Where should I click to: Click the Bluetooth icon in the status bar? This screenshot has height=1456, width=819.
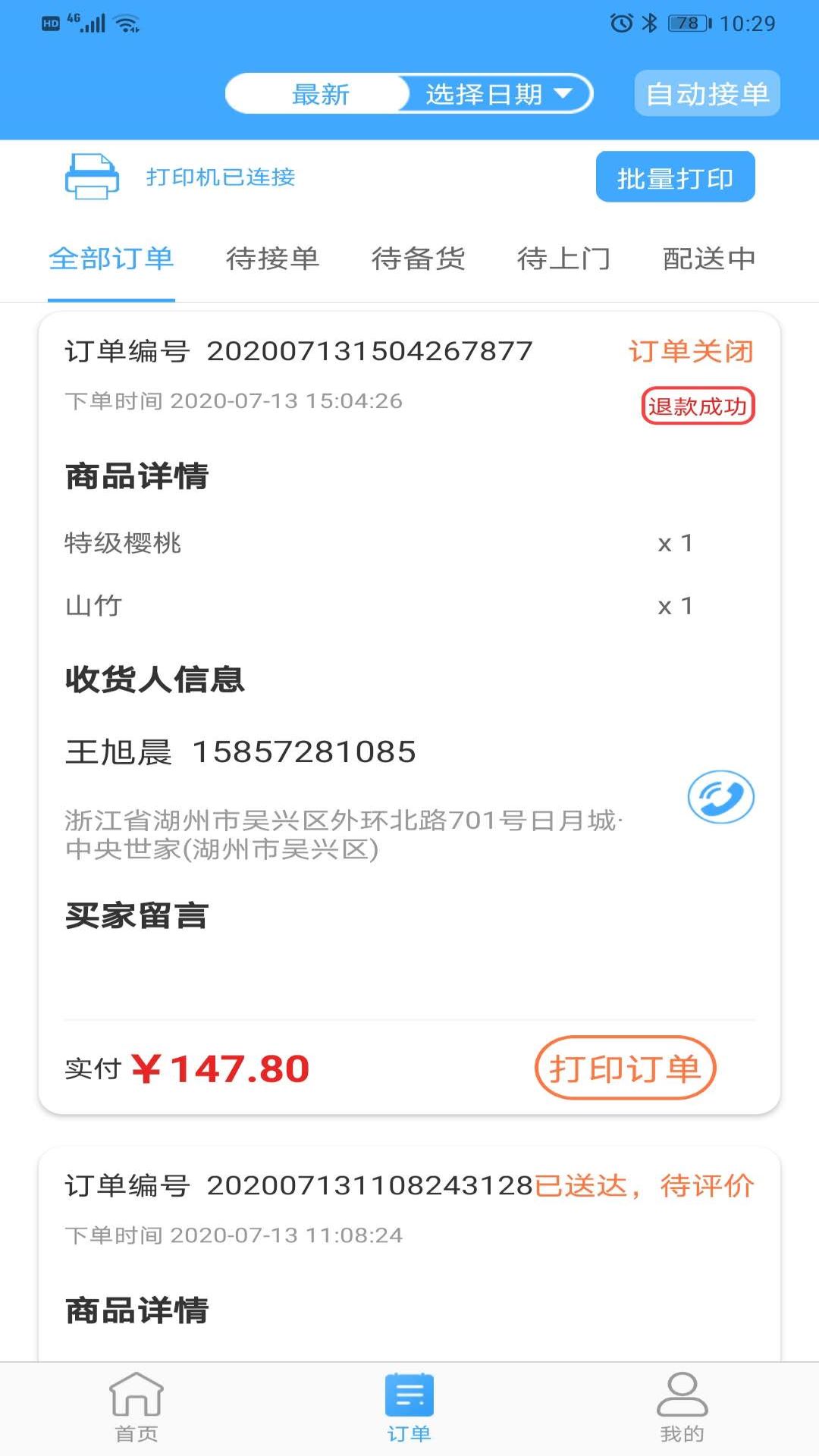(648, 23)
